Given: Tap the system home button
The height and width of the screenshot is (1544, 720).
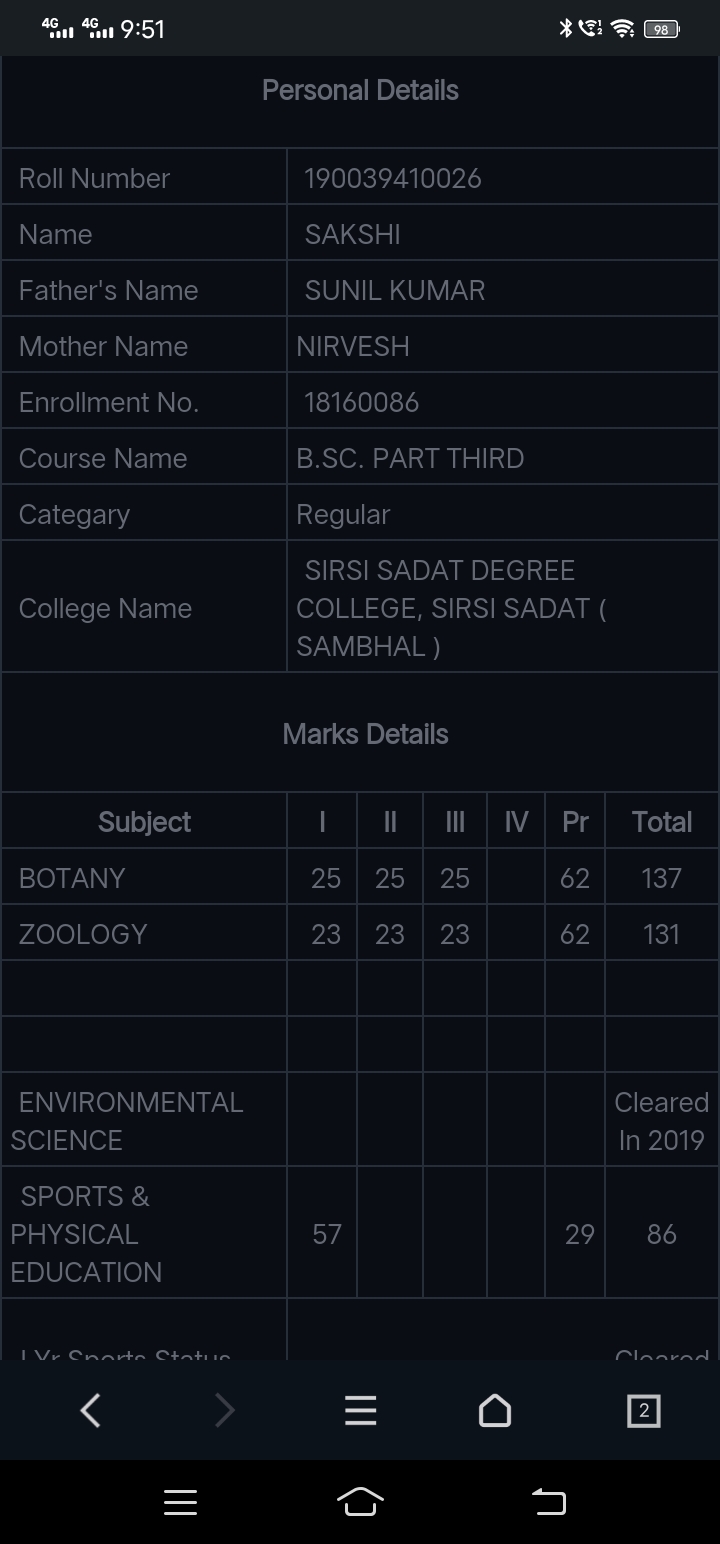Looking at the screenshot, I should (x=360, y=1501).
